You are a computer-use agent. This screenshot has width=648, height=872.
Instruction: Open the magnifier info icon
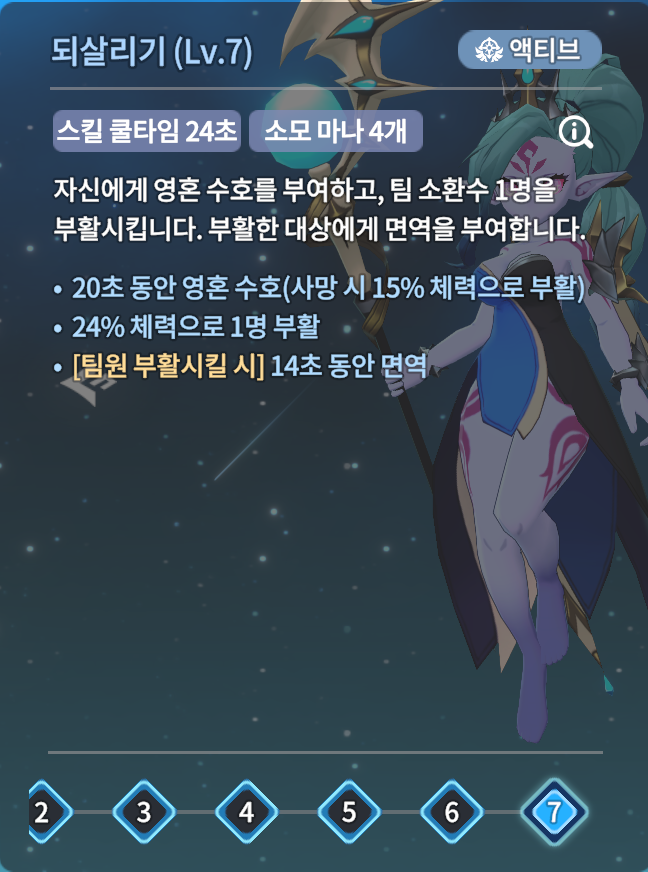click(x=575, y=132)
